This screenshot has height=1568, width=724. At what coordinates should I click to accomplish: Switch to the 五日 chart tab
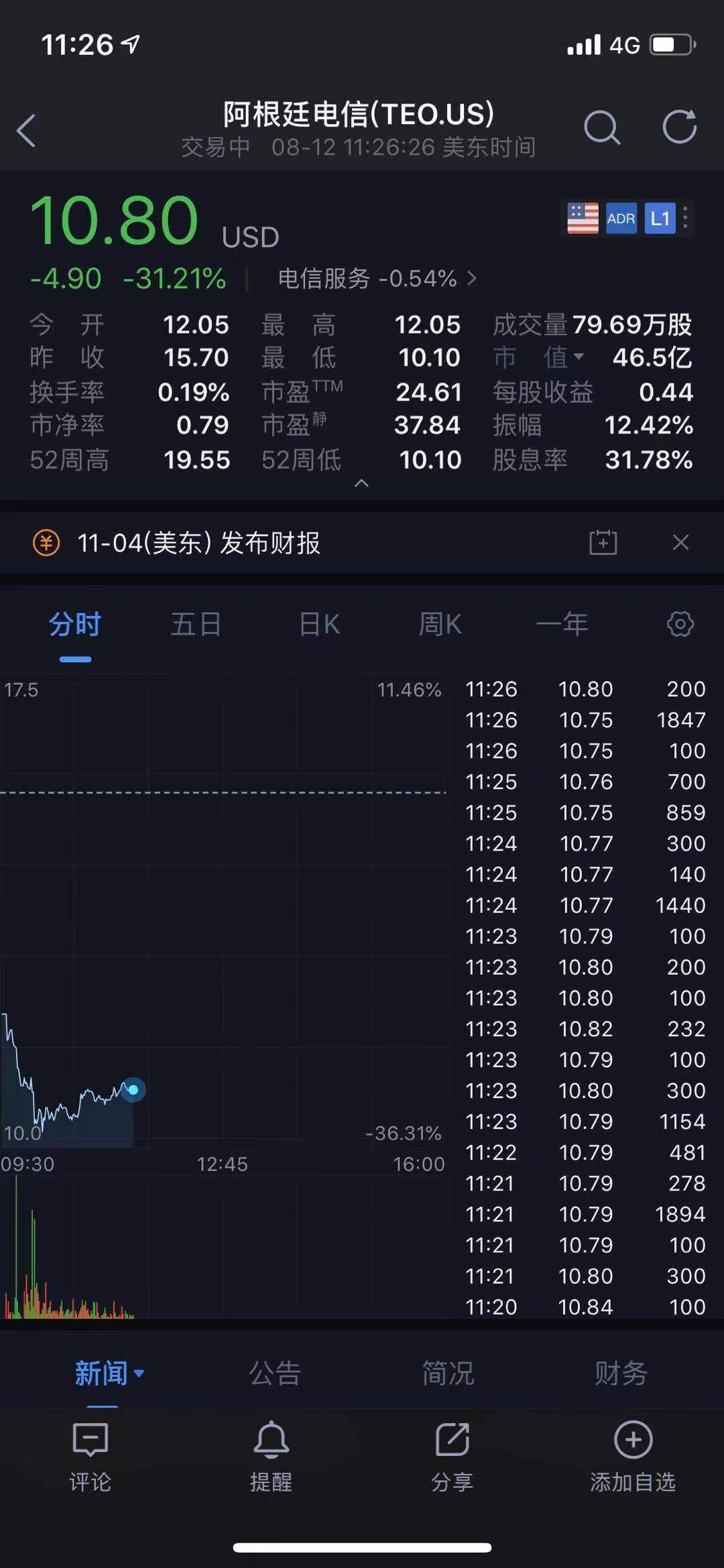[x=196, y=625]
